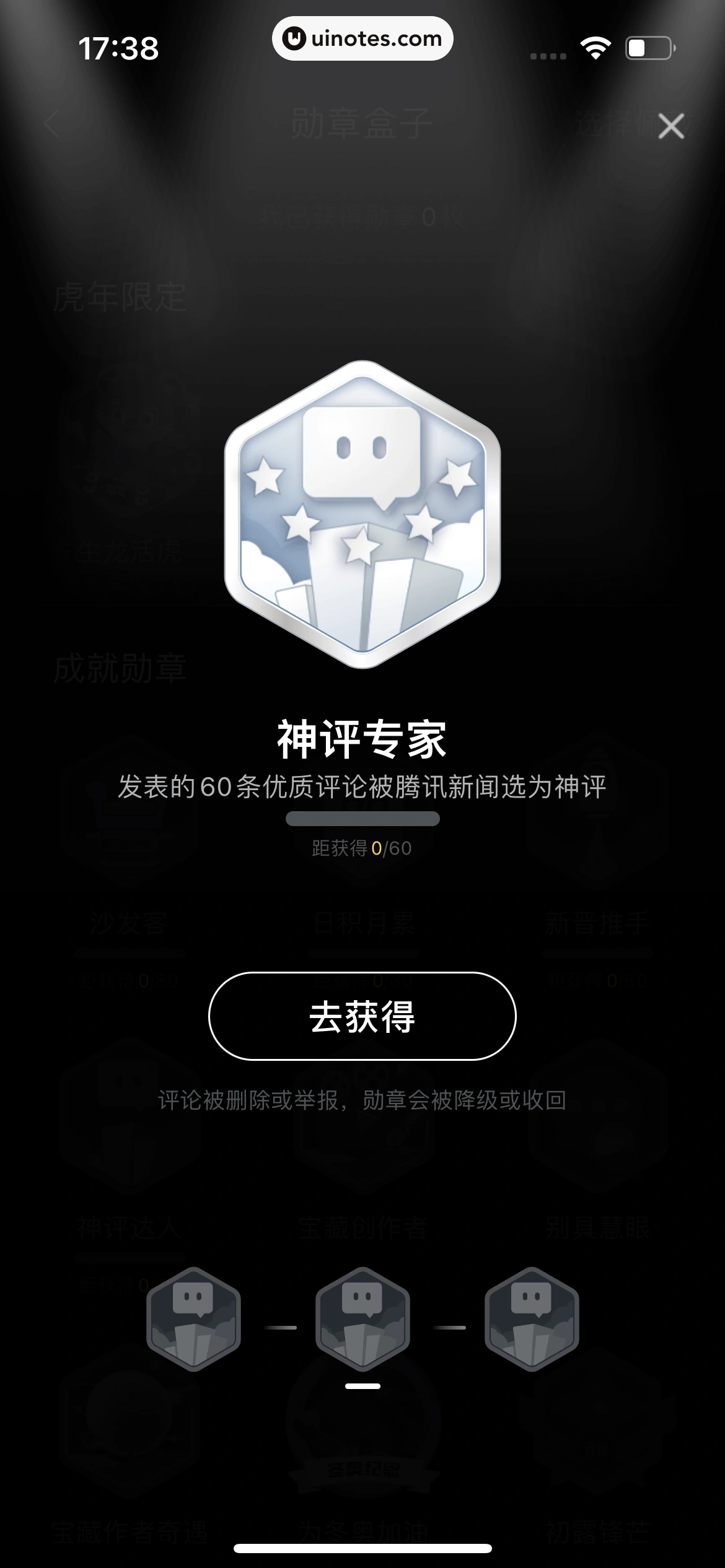Tap the 勋章盒子 page title
725x1568 pixels.
[362, 123]
